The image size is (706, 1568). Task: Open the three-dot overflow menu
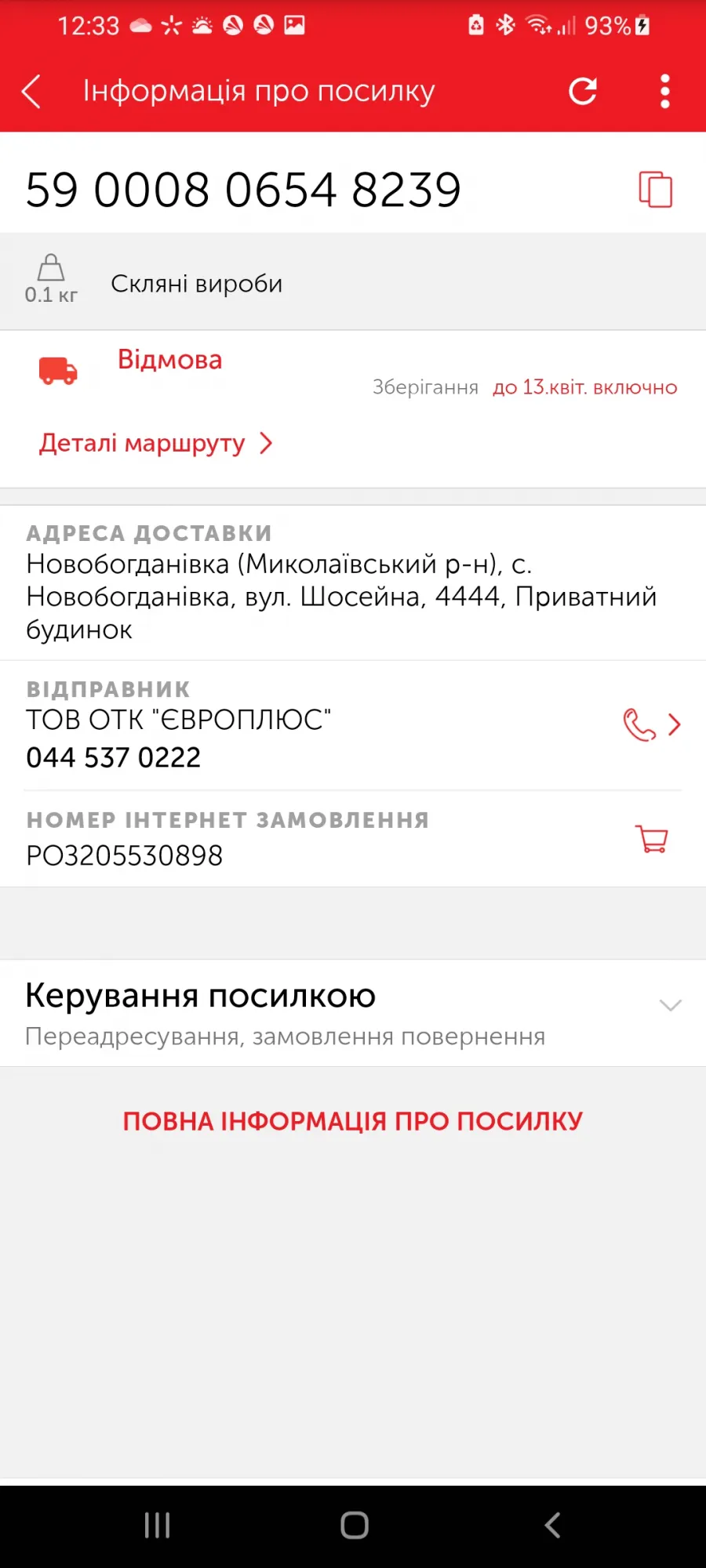point(665,92)
